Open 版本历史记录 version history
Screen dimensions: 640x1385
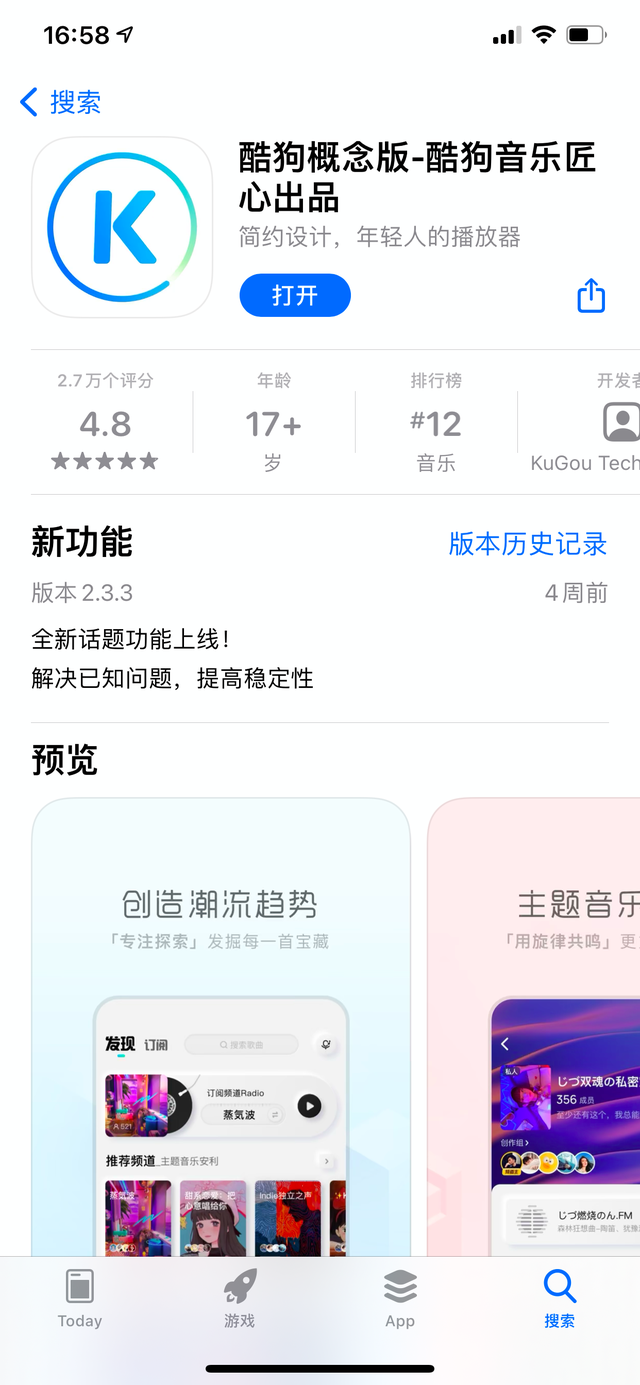pos(527,543)
